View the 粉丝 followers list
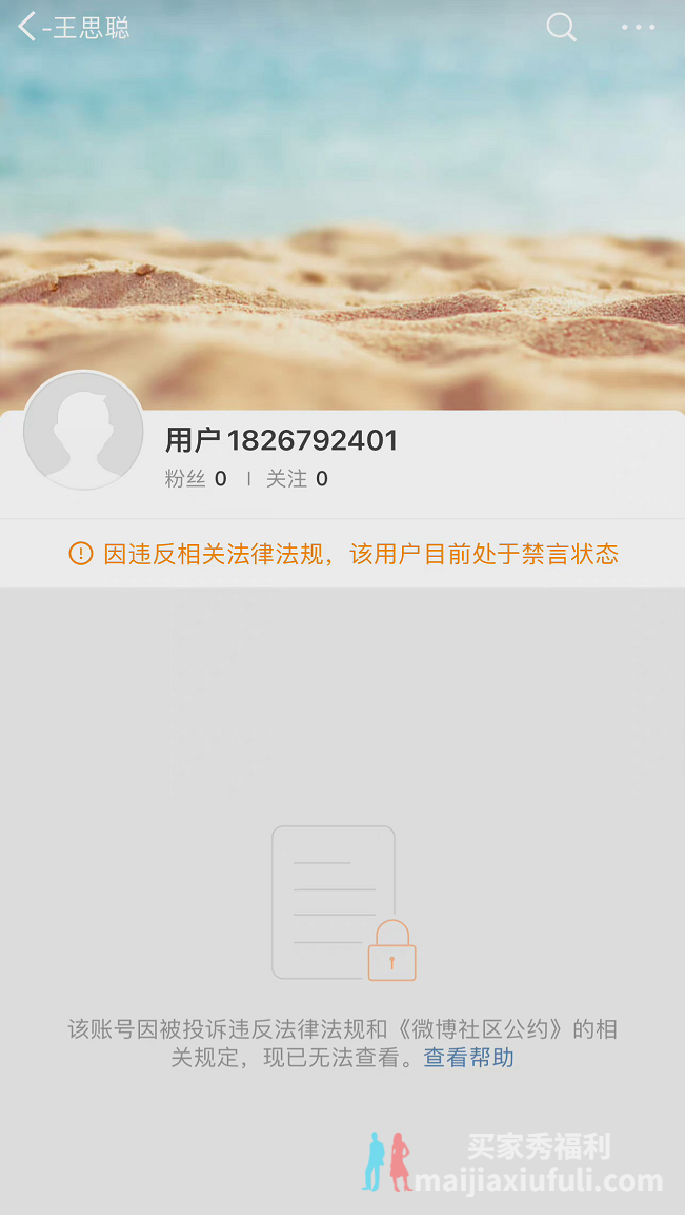Viewport: 685px width, 1215px height. pos(195,479)
